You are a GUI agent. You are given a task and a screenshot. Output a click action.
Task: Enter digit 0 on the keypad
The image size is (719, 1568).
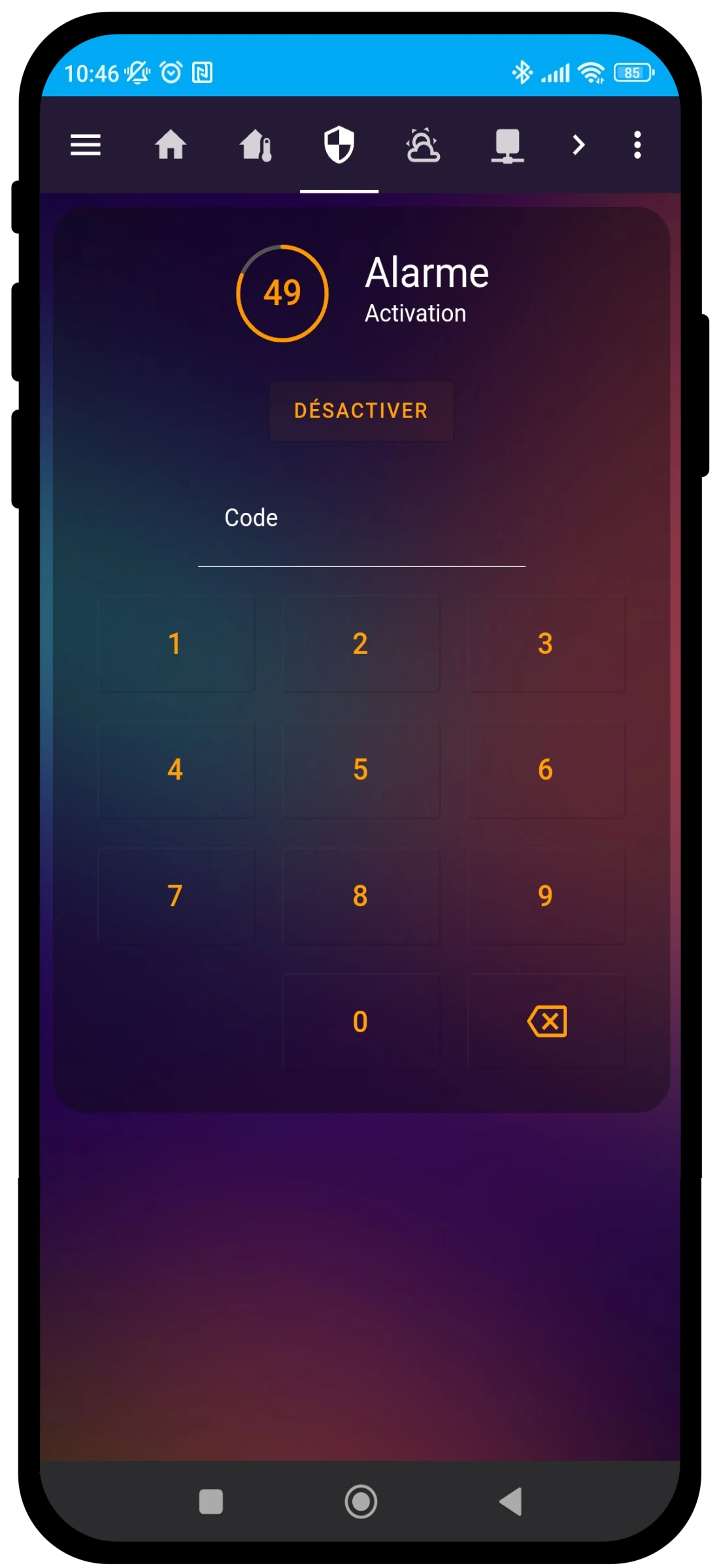point(361,1022)
